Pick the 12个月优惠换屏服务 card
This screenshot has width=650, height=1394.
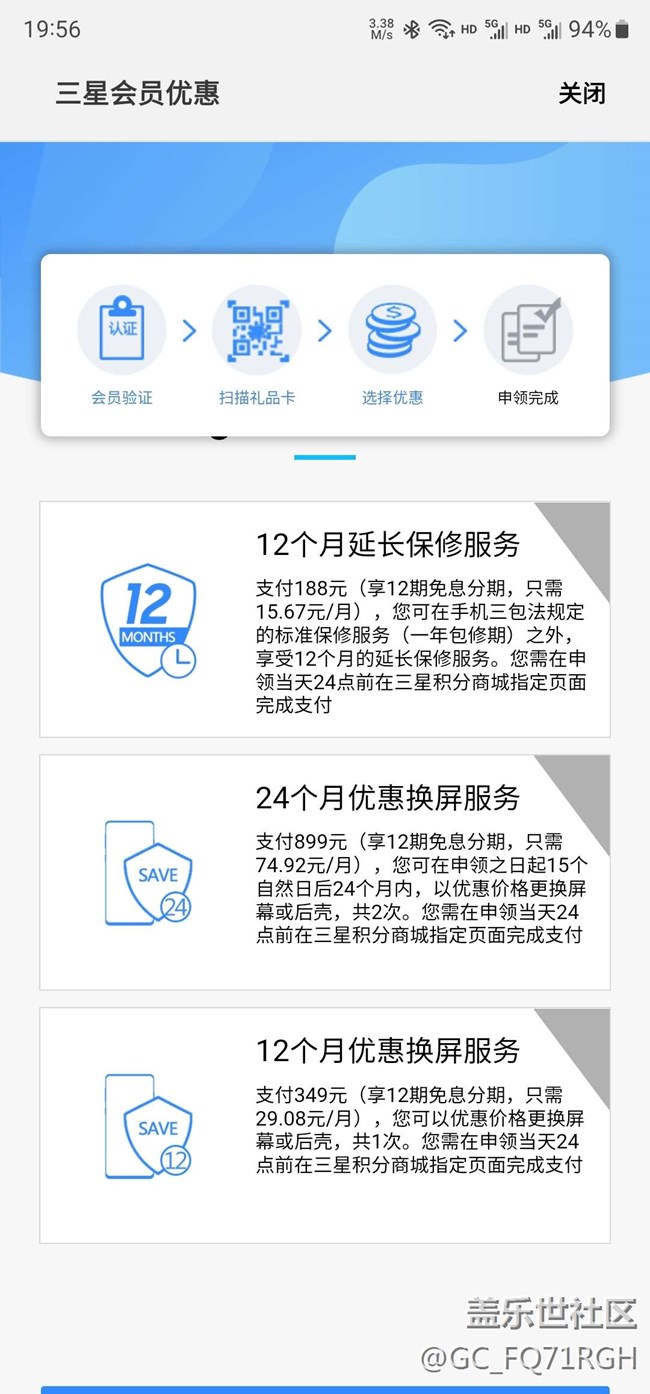(325, 1125)
